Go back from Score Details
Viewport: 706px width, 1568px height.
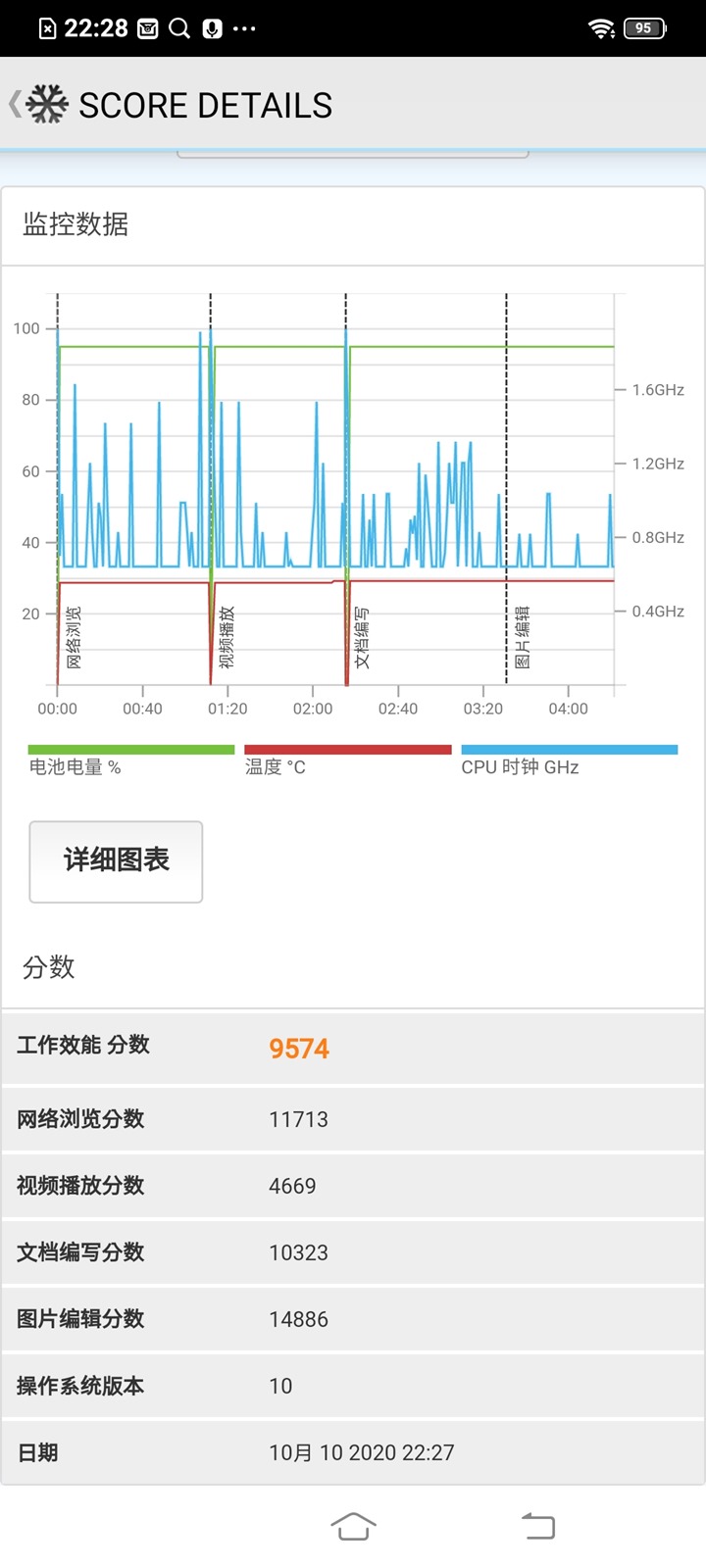18,105
